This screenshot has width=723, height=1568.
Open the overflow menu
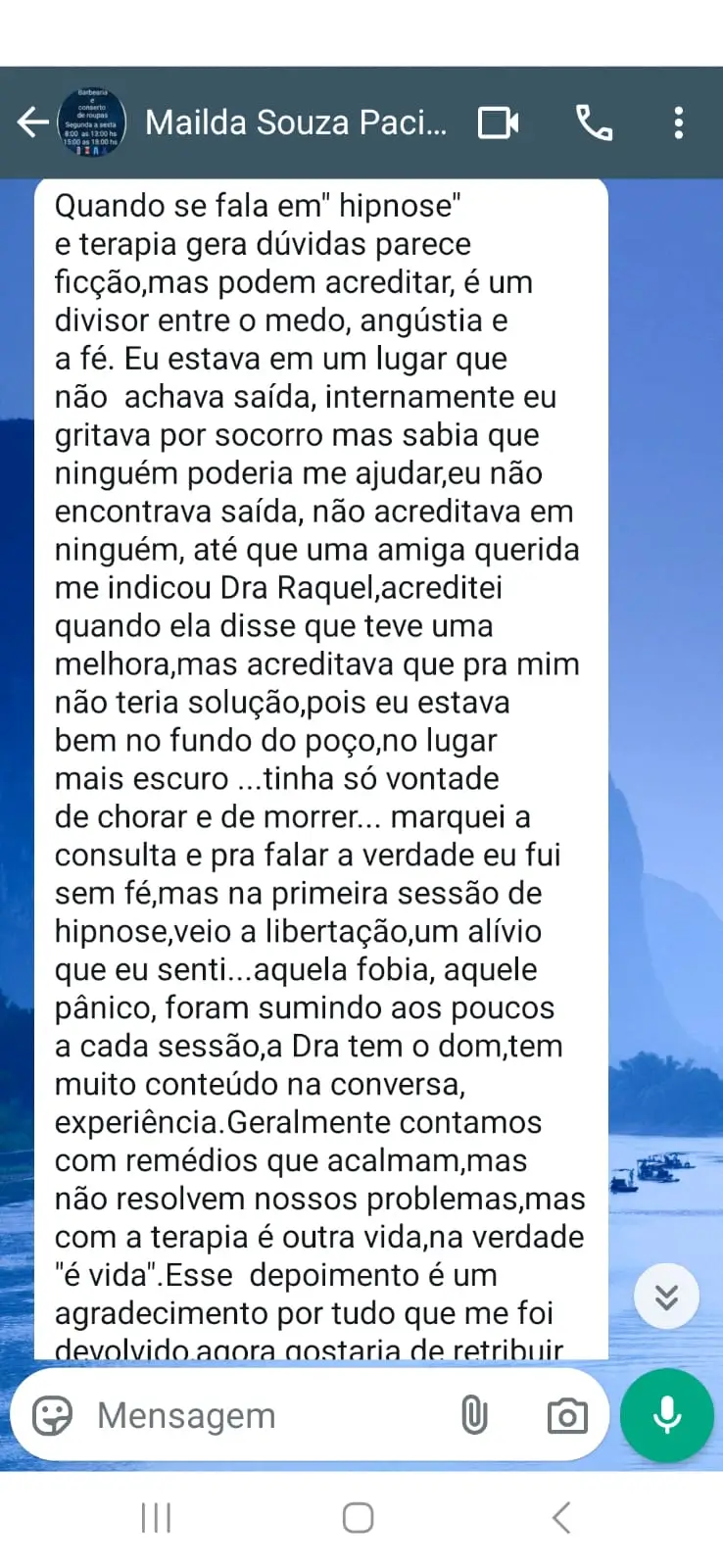click(678, 123)
